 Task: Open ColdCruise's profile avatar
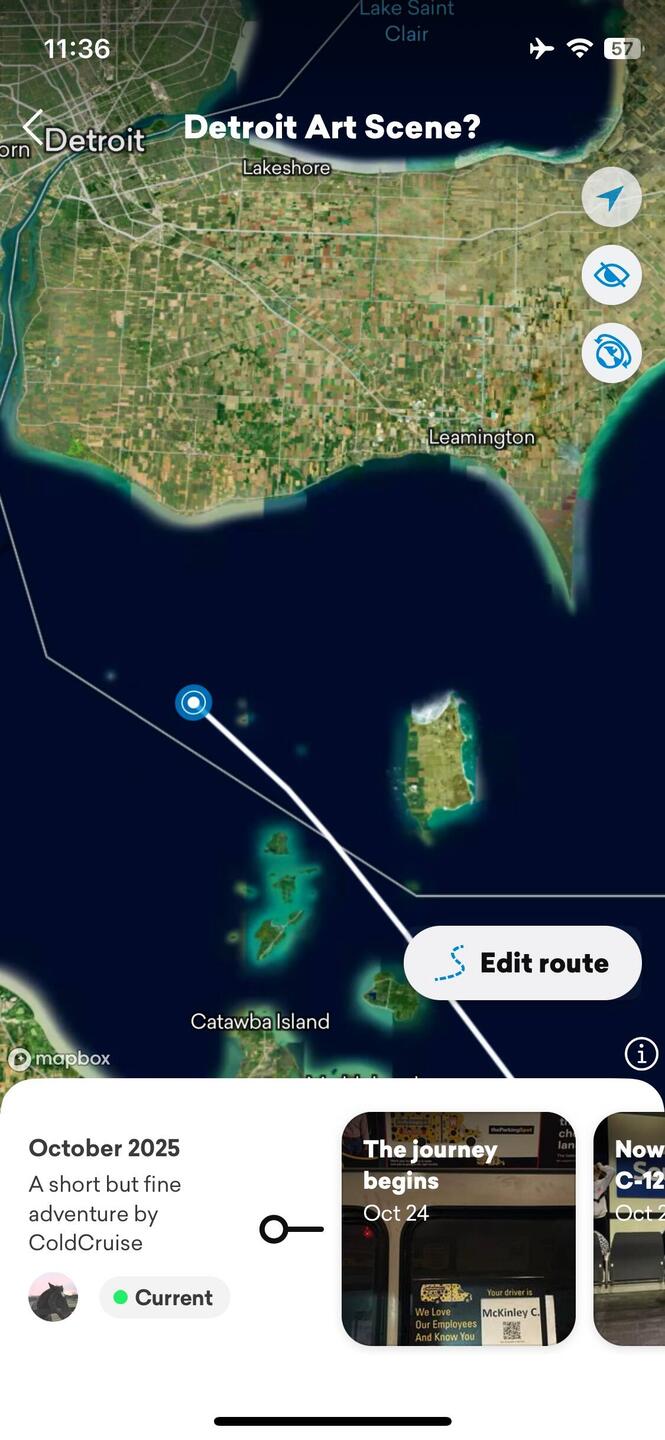(53, 1297)
